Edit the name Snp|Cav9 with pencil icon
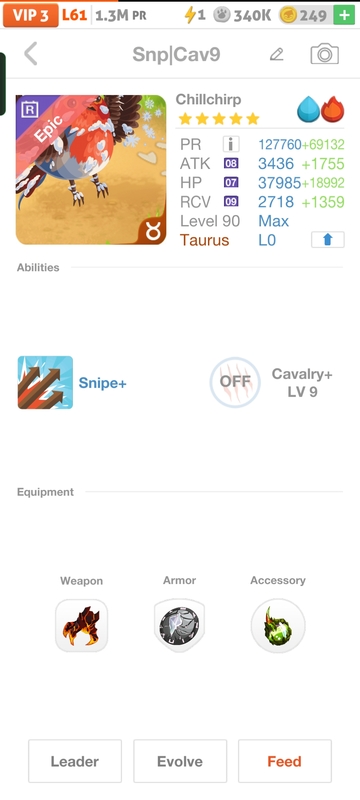Screen dimensions: 360x800 click(x=276, y=54)
